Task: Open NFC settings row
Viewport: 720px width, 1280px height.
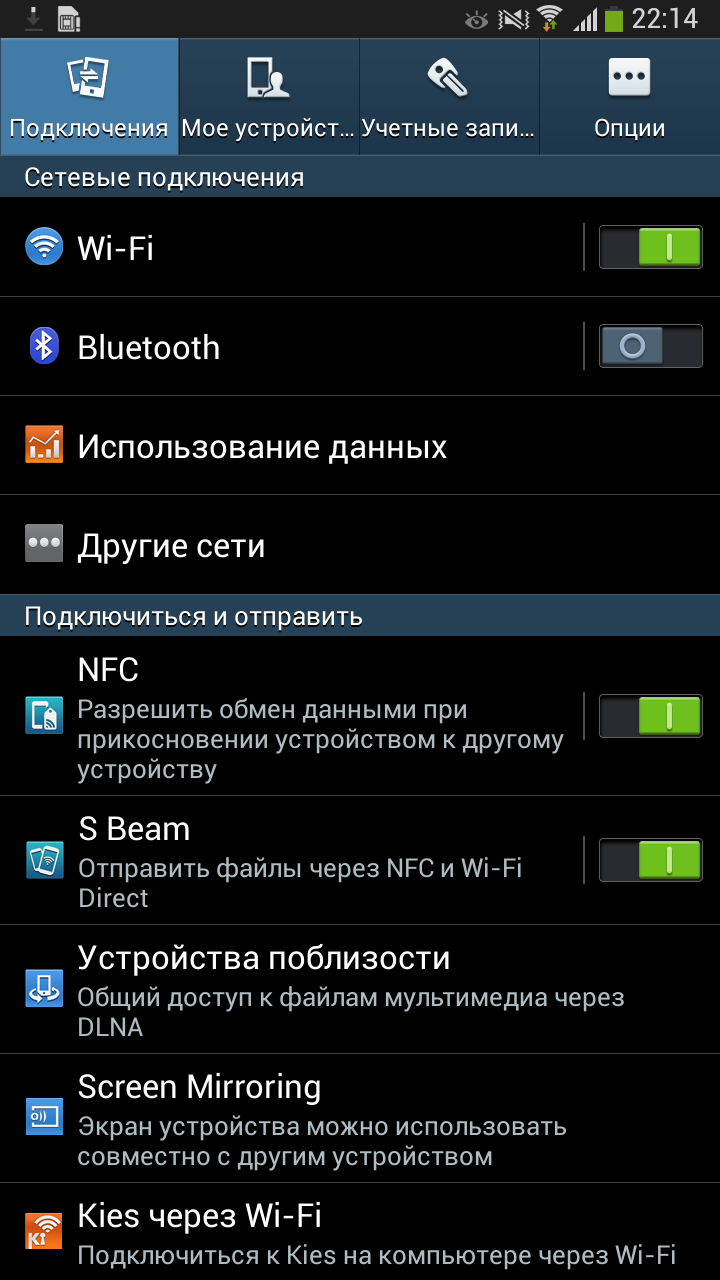Action: [x=300, y=716]
